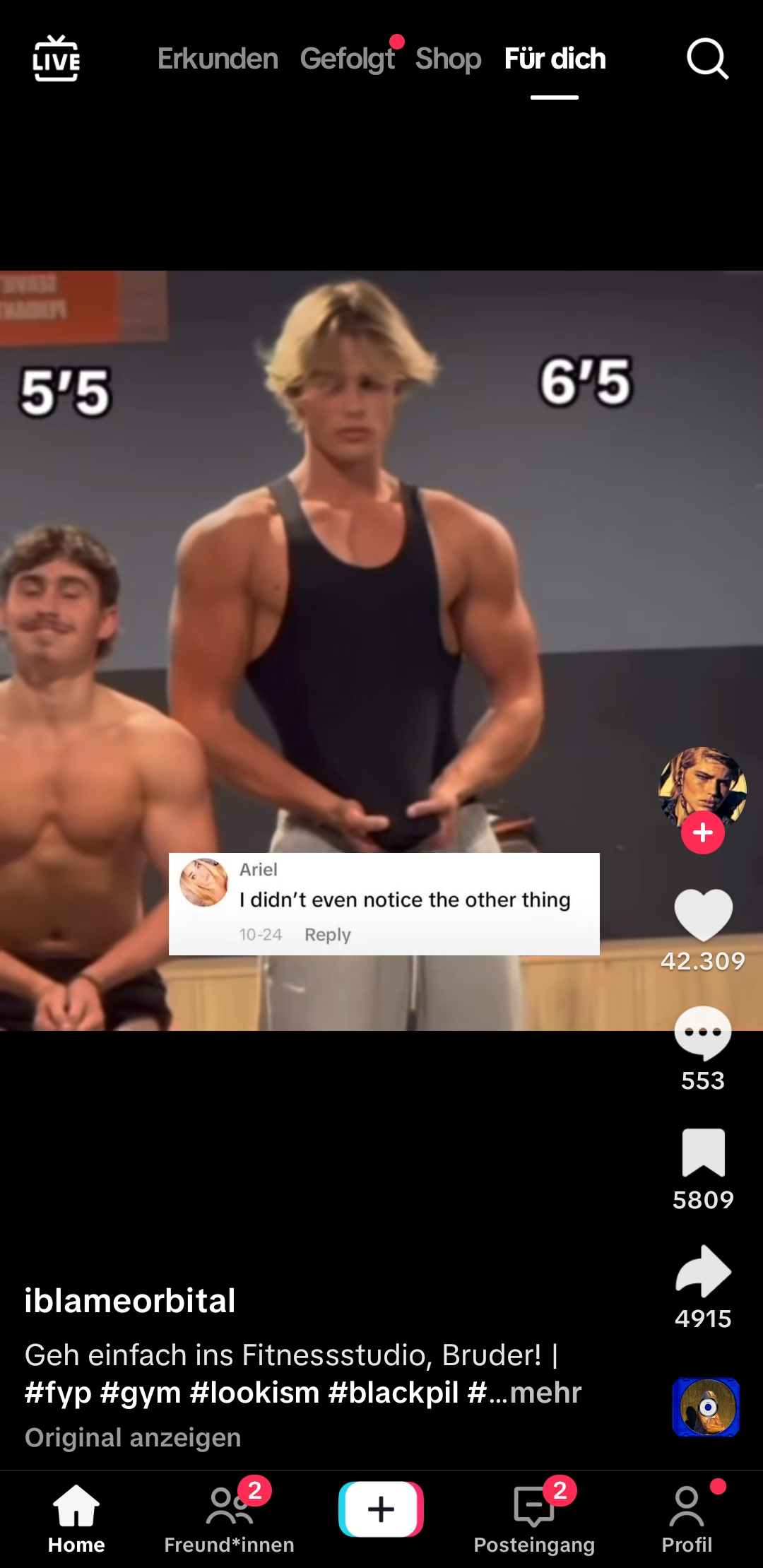The height and width of the screenshot is (1568, 763).
Task: Expand the caption with mehr
Action: point(545,1393)
